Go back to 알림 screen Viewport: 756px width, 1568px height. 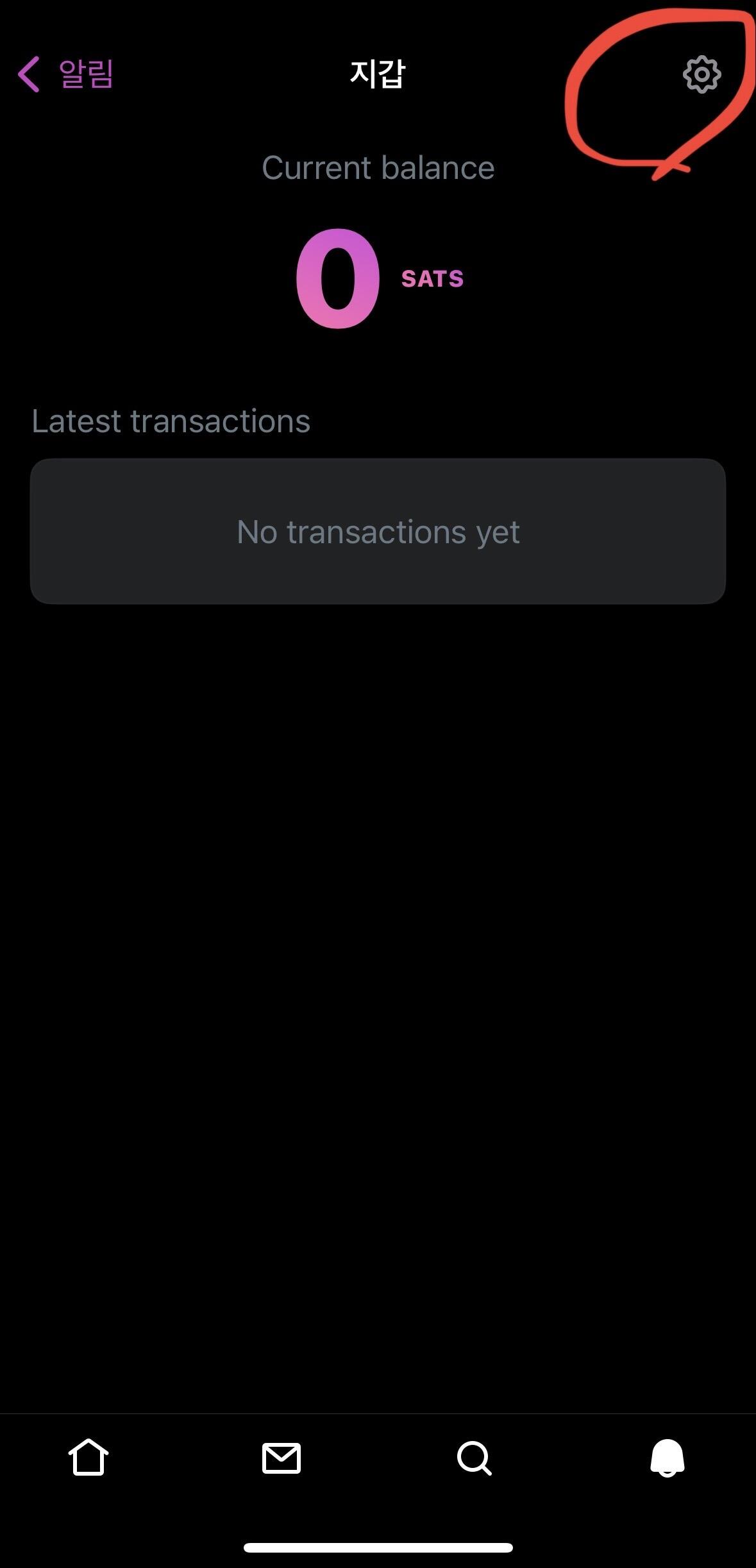tap(66, 74)
